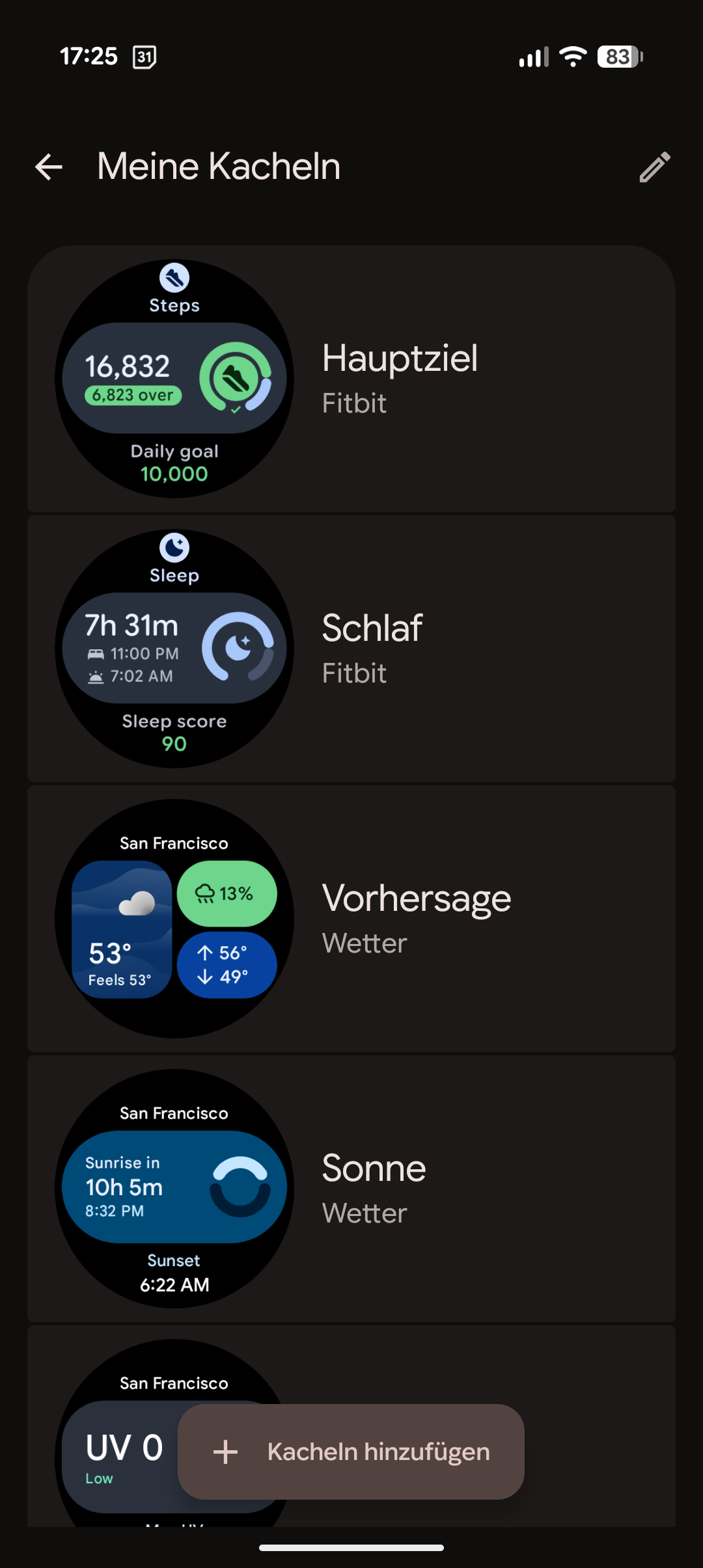This screenshot has height=1568, width=703.
Task: Choose the Sonne Wetter tile
Action: pos(351,1189)
